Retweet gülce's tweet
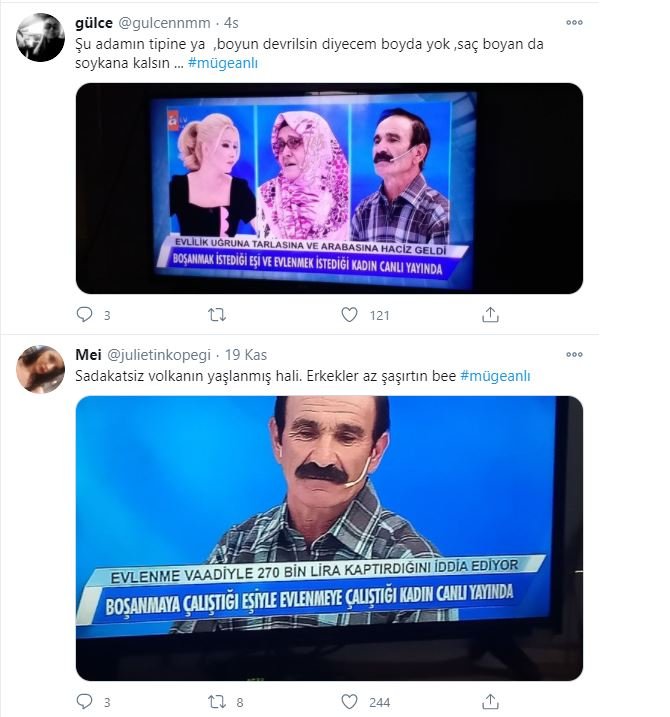Image resolution: width=670 pixels, height=717 pixels. pyautogui.click(x=216, y=315)
